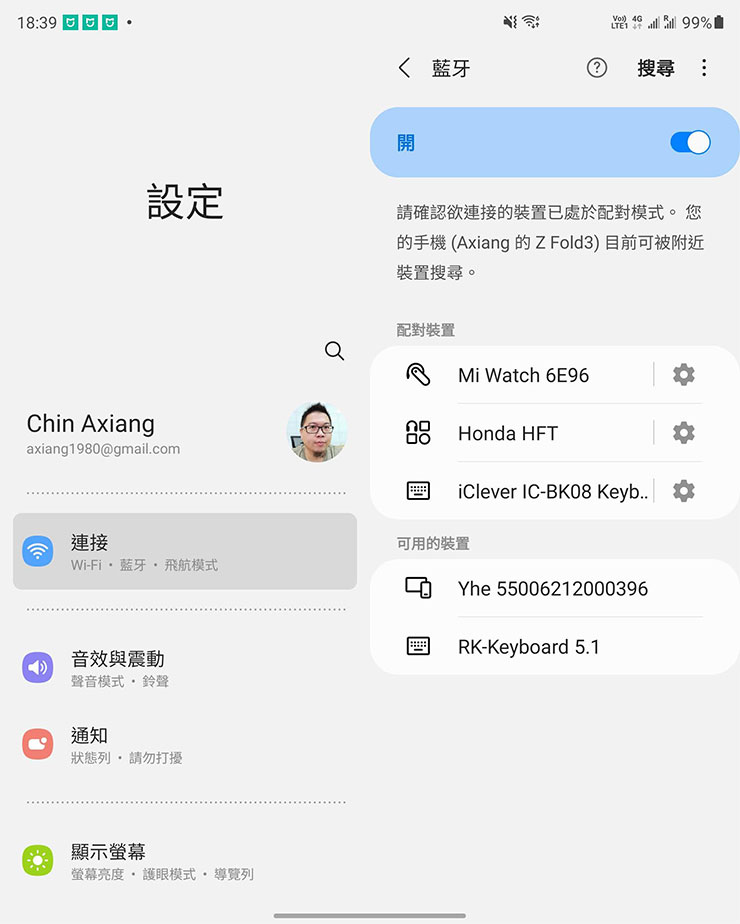The width and height of the screenshot is (740, 924).
Task: Connect to Mi Watch 6E96
Action: tap(522, 375)
